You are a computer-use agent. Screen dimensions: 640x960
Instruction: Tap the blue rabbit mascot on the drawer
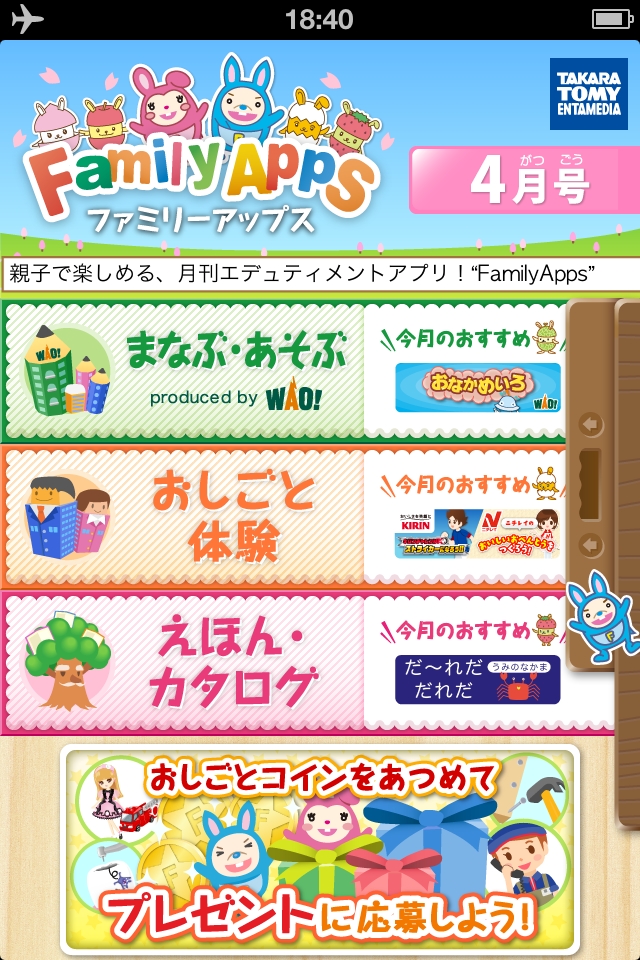(x=602, y=617)
